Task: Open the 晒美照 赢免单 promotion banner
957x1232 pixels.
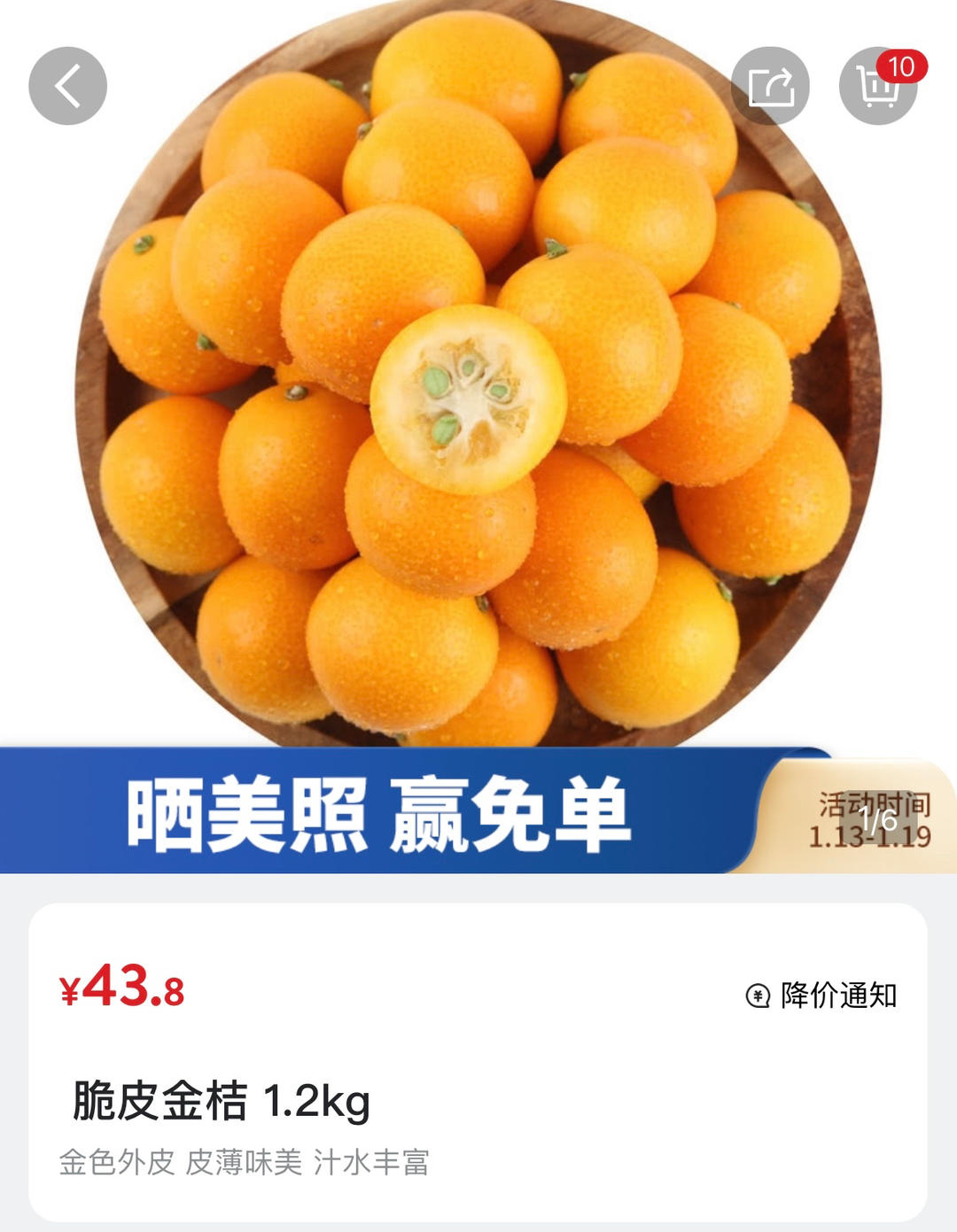Action: point(381,812)
